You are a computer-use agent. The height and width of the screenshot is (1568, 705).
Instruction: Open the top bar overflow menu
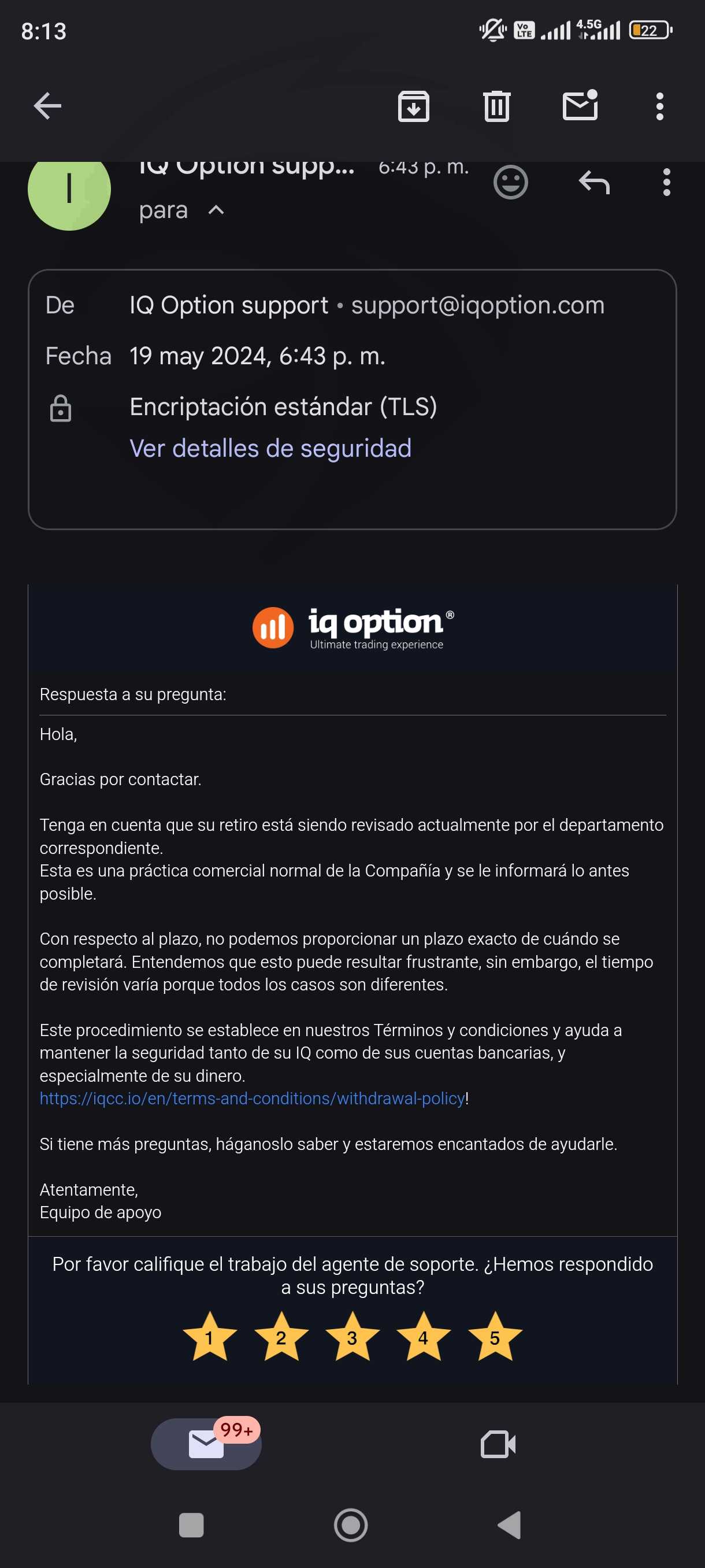(659, 106)
